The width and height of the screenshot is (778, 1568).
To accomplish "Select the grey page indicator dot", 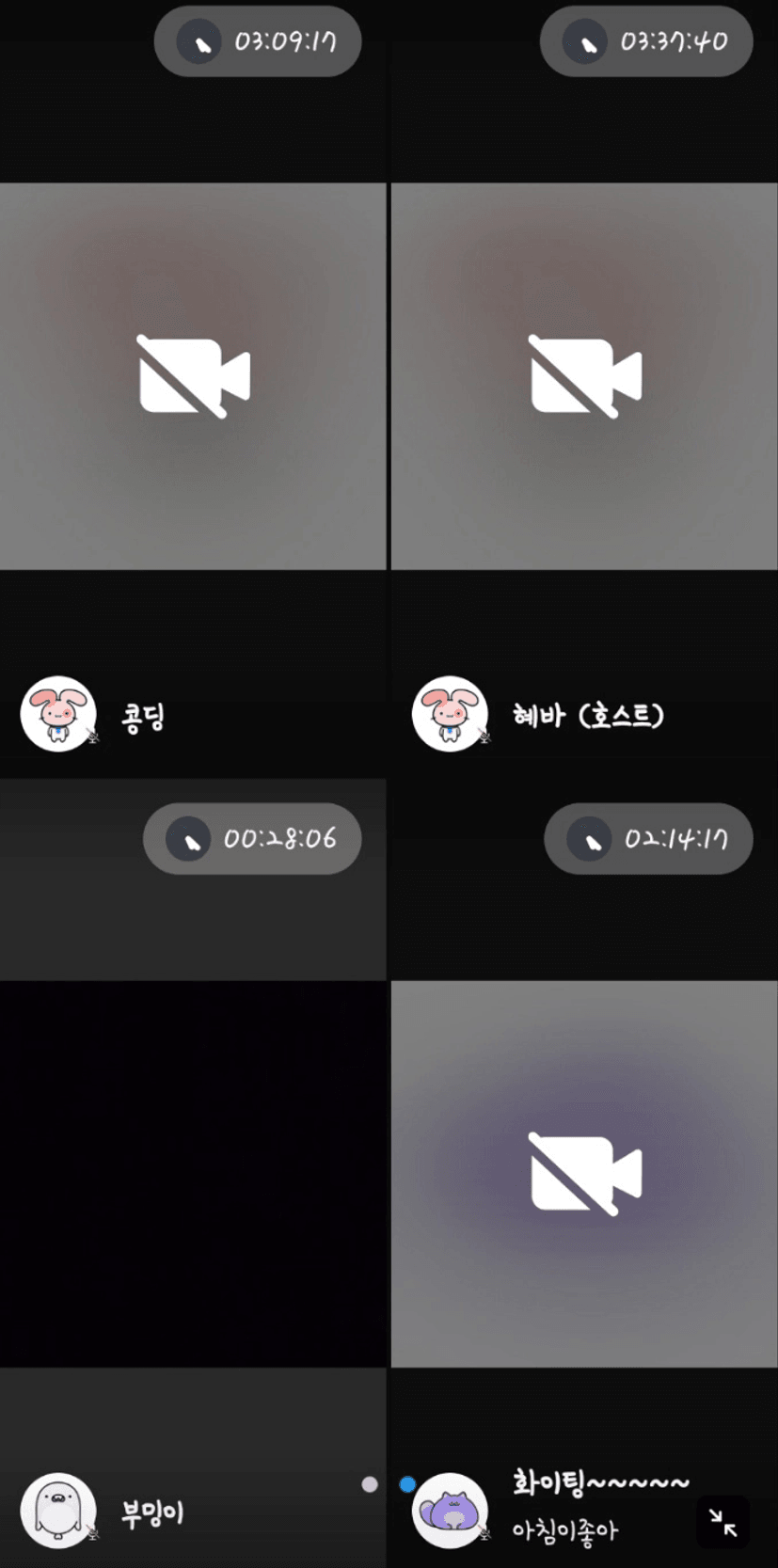I will [370, 1484].
